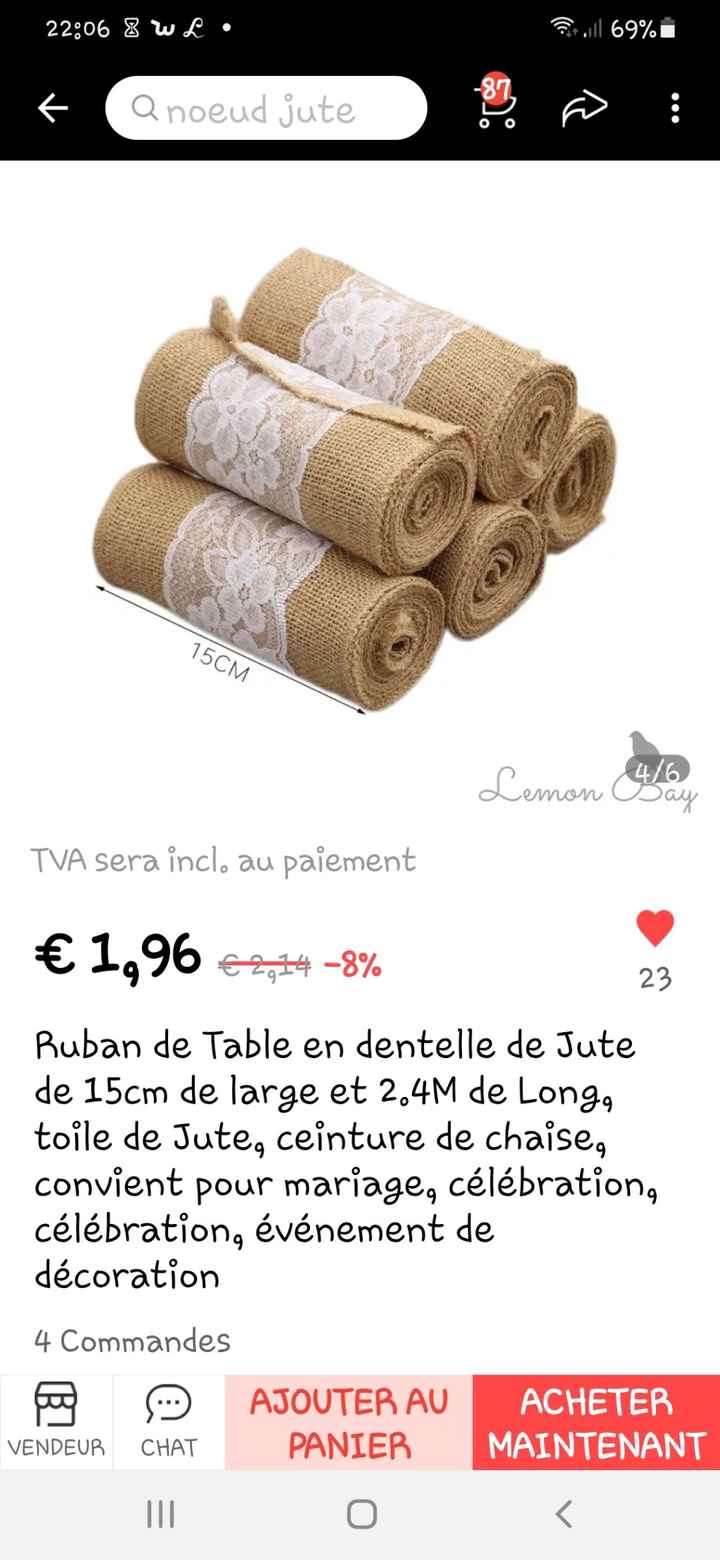Share this jute ribbon product
The width and height of the screenshot is (720, 1560).
tap(585, 108)
